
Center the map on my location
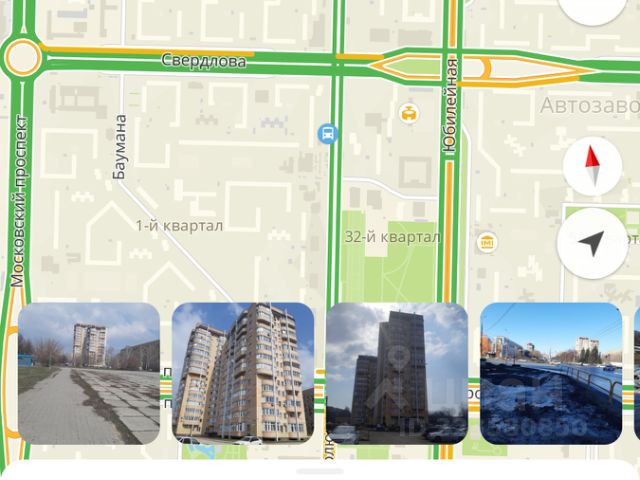592,242
